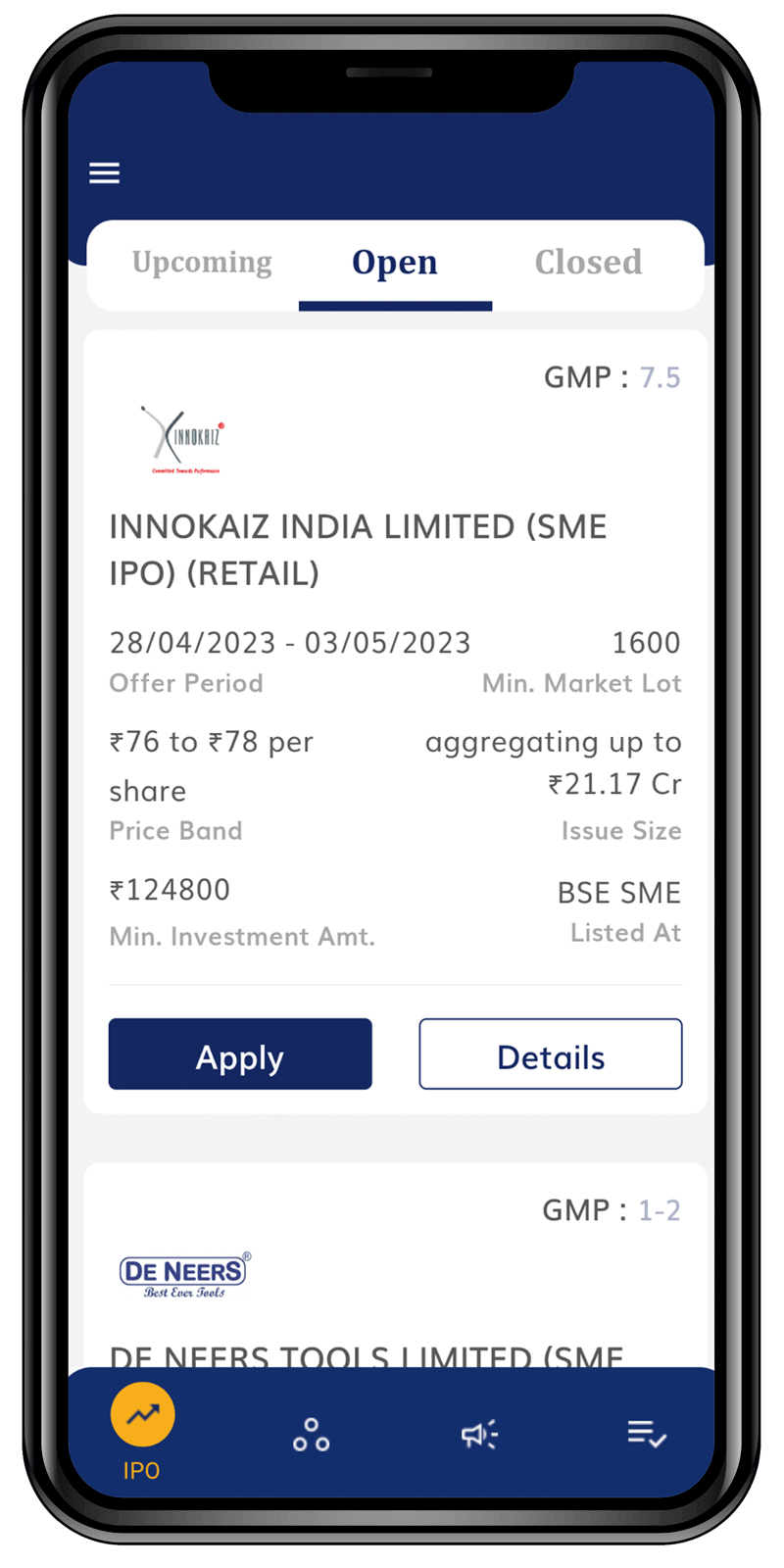Open the three-circles bottom navigation icon
784x1568 pixels.
[311, 1435]
